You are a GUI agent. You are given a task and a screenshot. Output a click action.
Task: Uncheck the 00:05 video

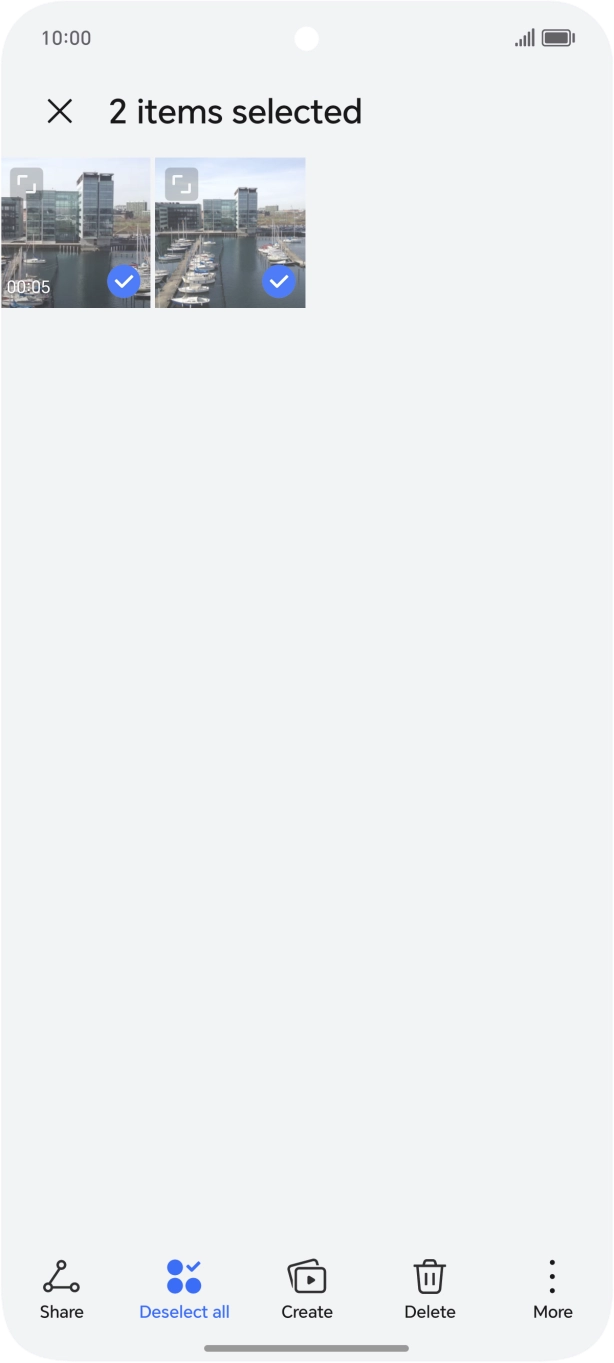click(124, 282)
